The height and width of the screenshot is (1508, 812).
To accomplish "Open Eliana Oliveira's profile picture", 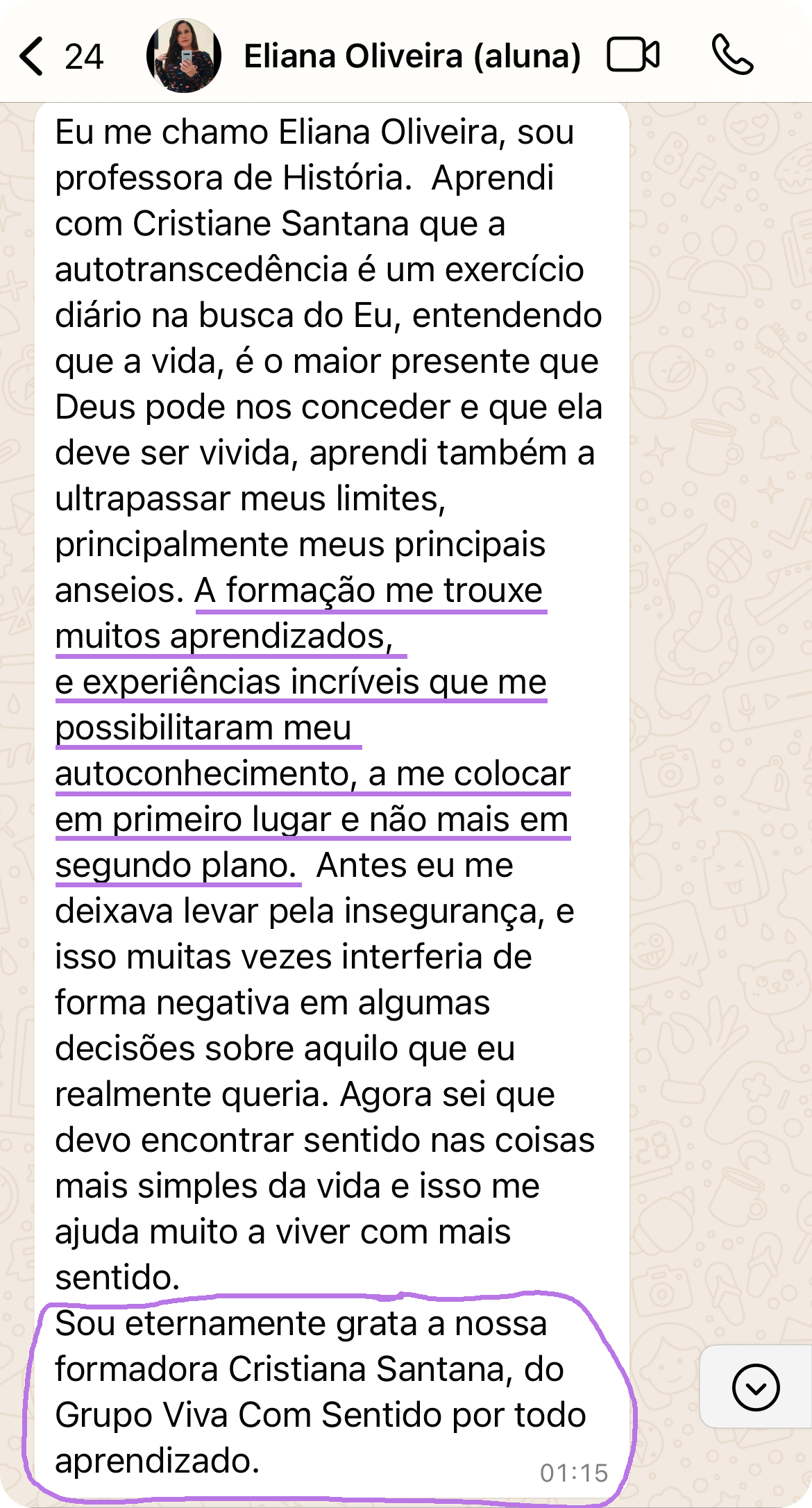I will (184, 56).
